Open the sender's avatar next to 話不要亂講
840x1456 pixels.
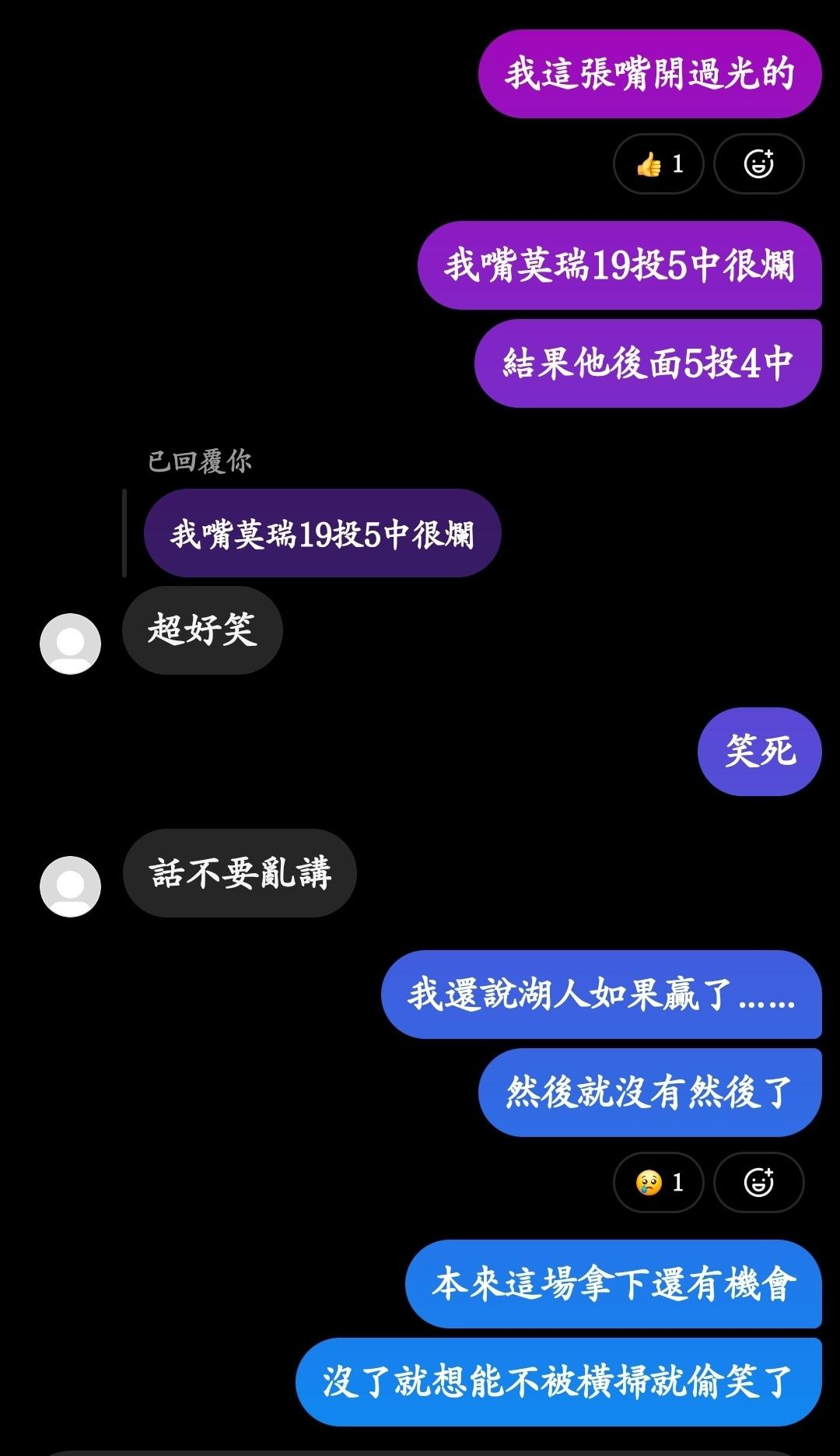(71, 886)
